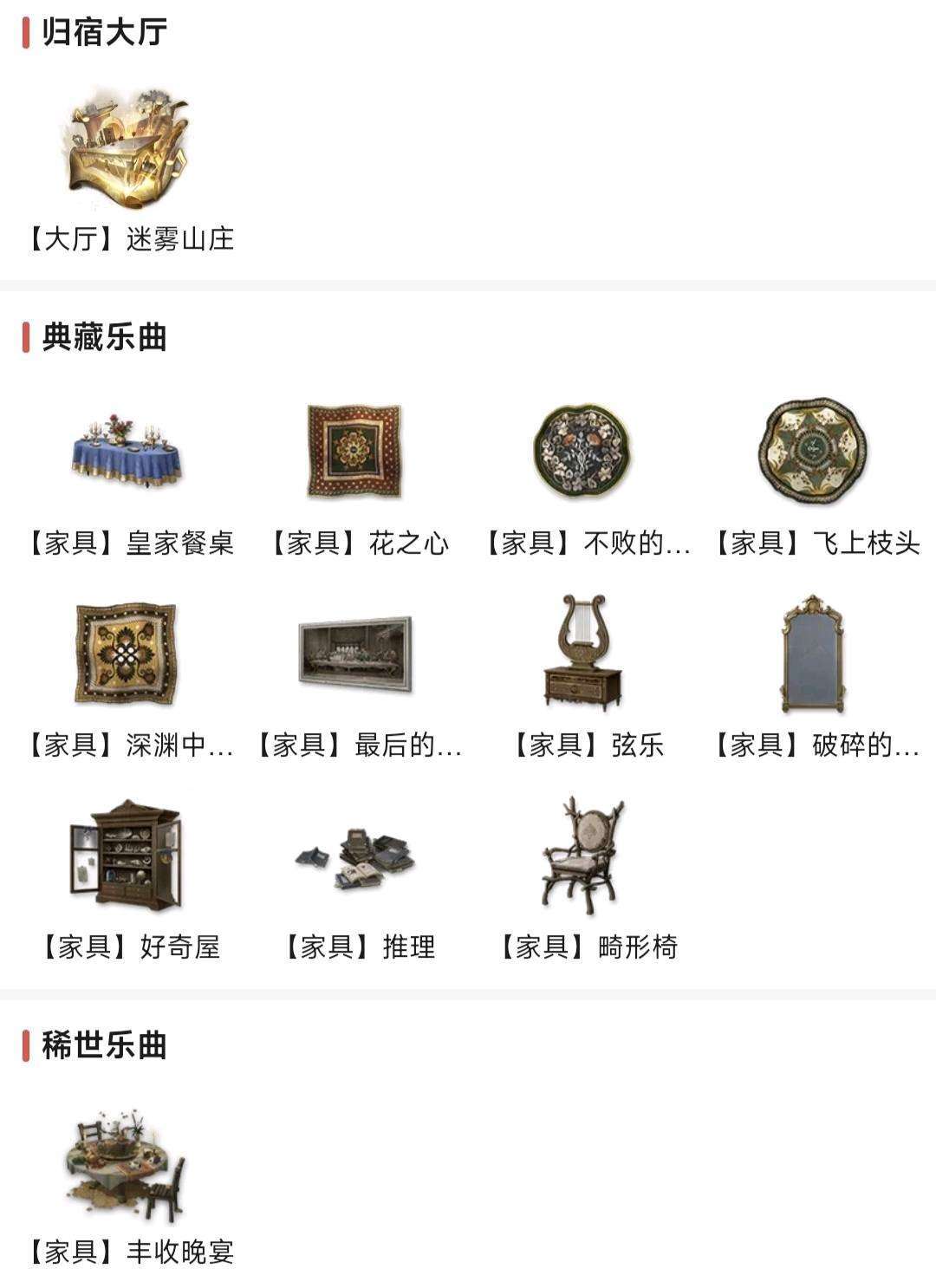Select the 花之心 furniture tile
The width and height of the screenshot is (936, 1288).
click(355, 452)
